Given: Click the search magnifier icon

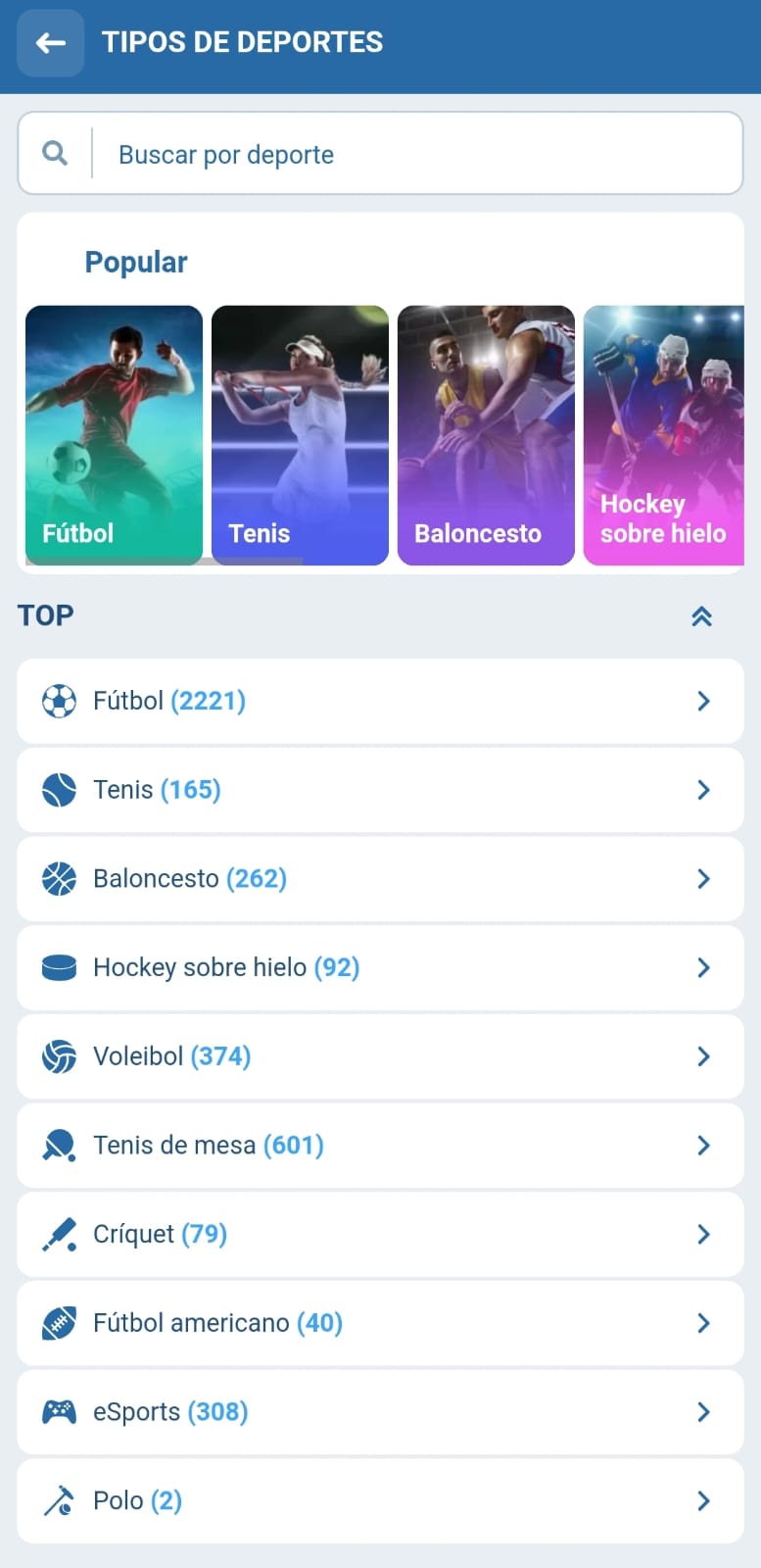Looking at the screenshot, I should tap(54, 153).
